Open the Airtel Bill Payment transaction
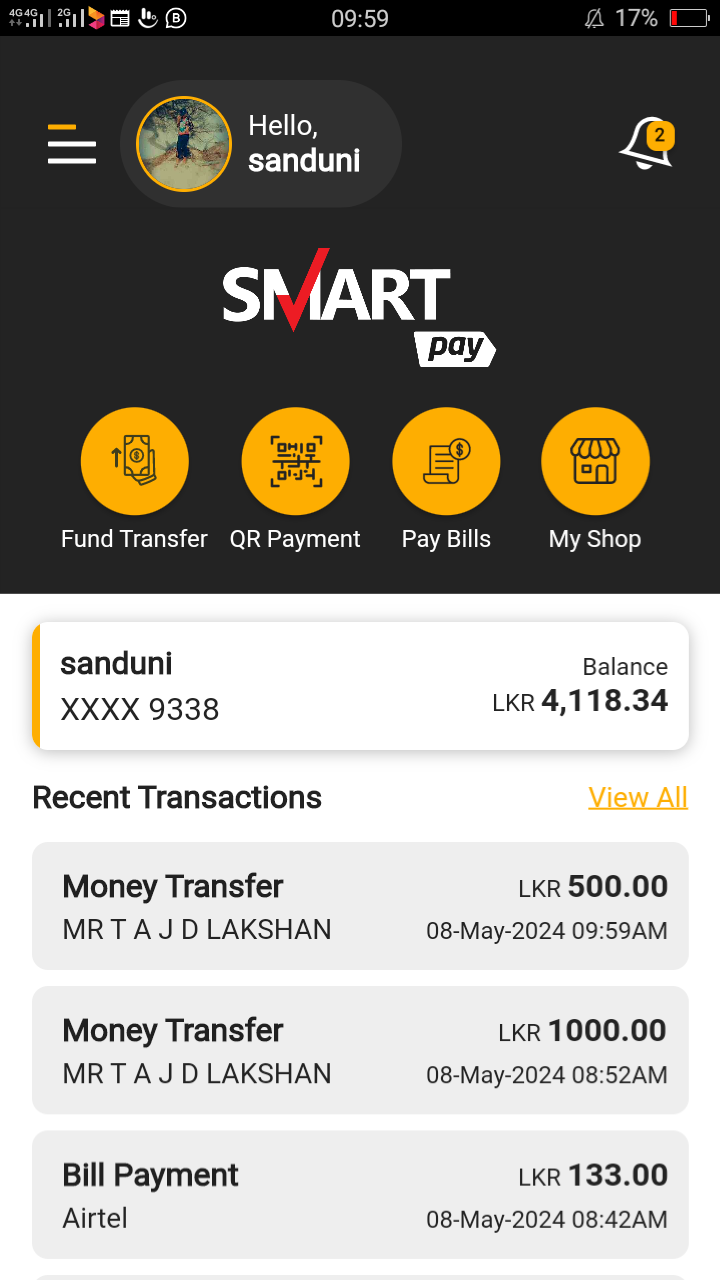The width and height of the screenshot is (720, 1280). click(x=360, y=1194)
